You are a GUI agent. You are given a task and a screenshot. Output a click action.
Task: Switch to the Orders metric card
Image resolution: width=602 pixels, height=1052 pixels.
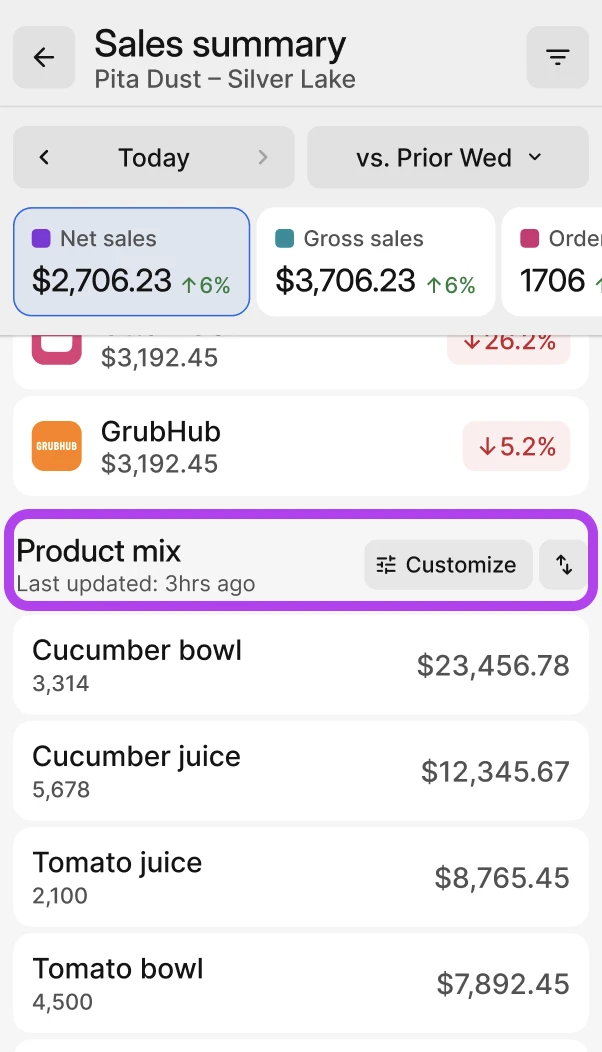[555, 261]
